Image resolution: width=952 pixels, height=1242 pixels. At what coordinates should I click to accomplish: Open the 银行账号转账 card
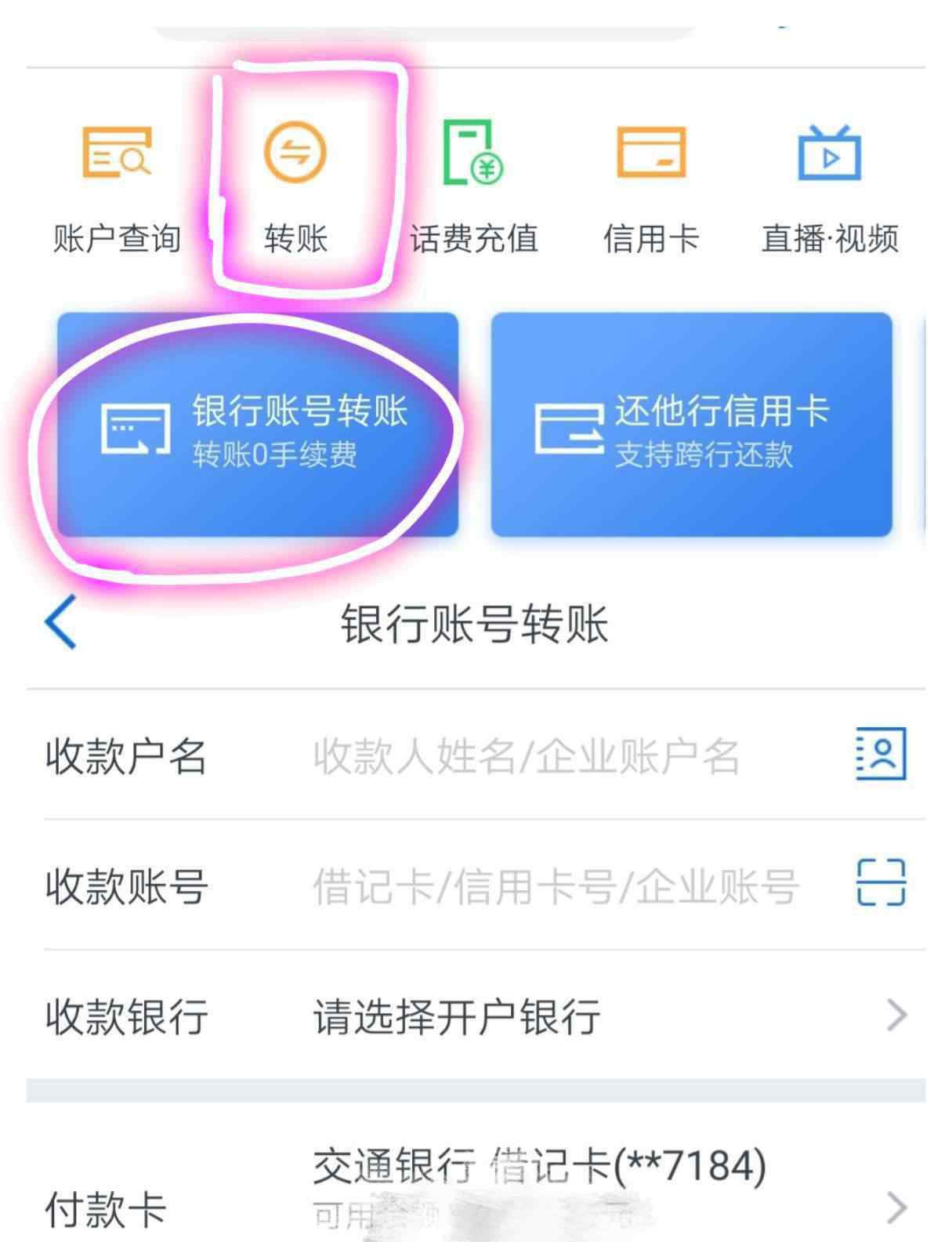pyautogui.click(x=257, y=425)
